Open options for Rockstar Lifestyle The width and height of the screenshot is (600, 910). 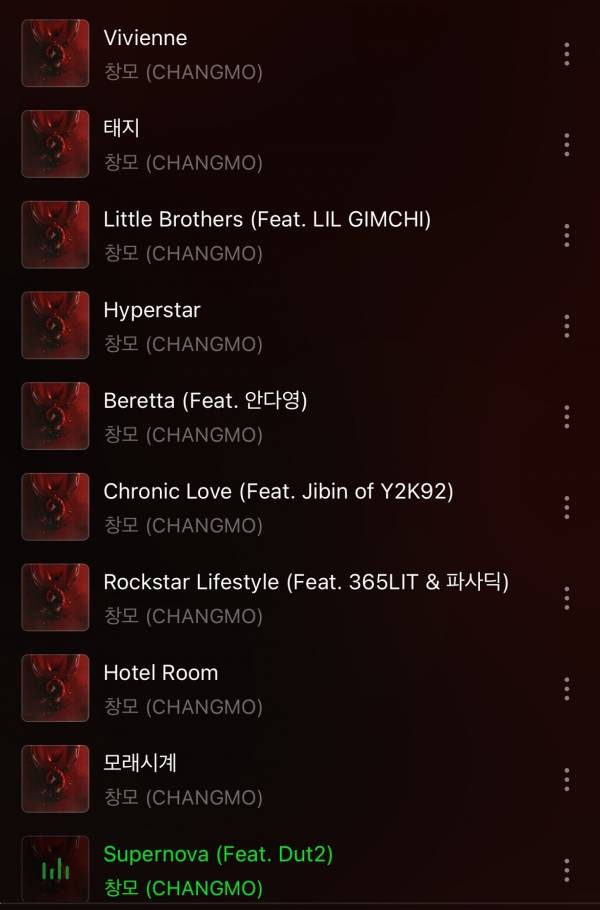pos(566,598)
